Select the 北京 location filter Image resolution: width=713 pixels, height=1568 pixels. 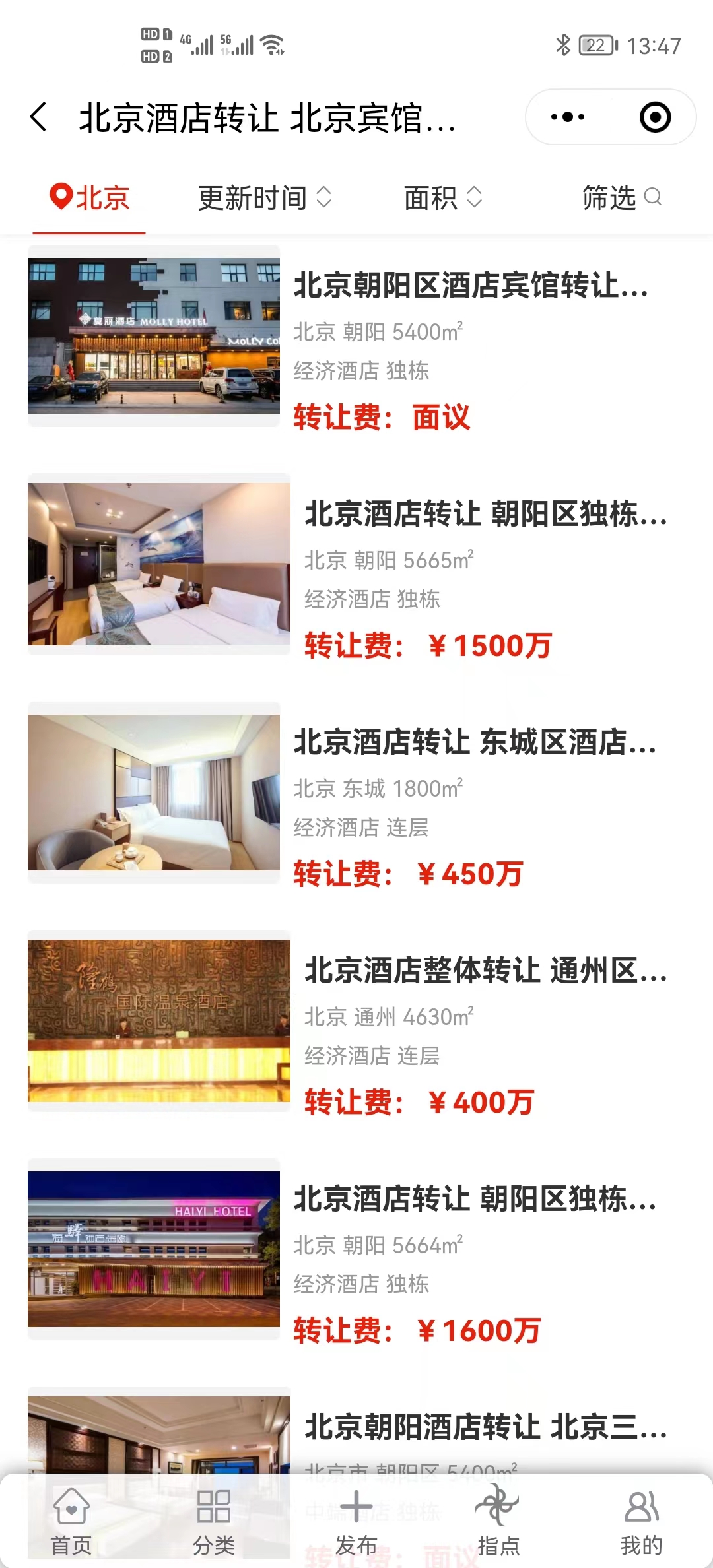click(90, 198)
